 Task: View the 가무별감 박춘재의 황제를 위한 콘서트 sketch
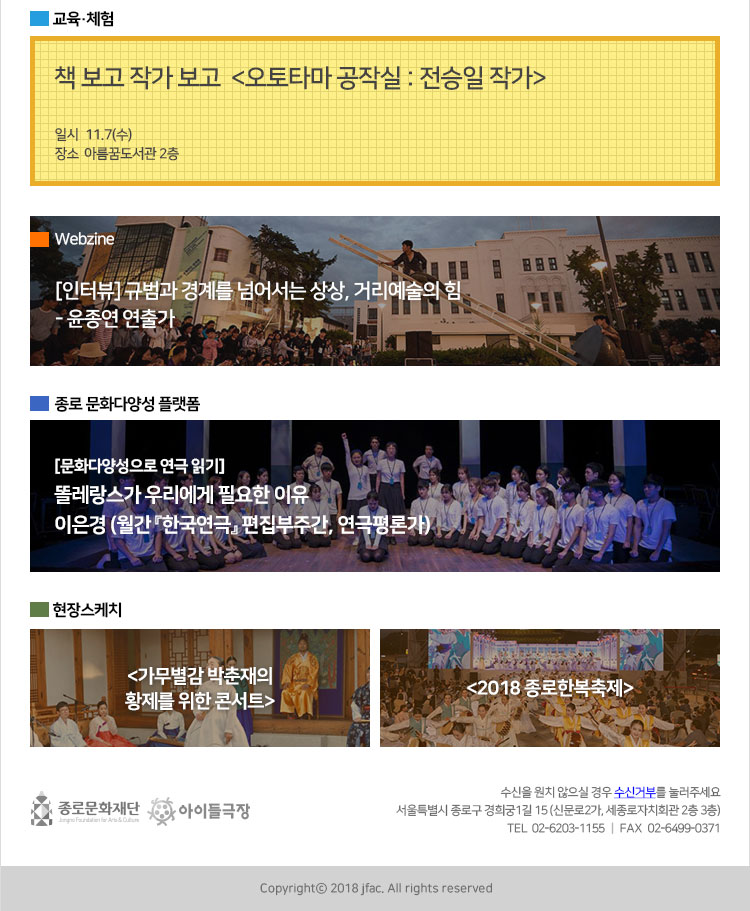tap(200, 688)
